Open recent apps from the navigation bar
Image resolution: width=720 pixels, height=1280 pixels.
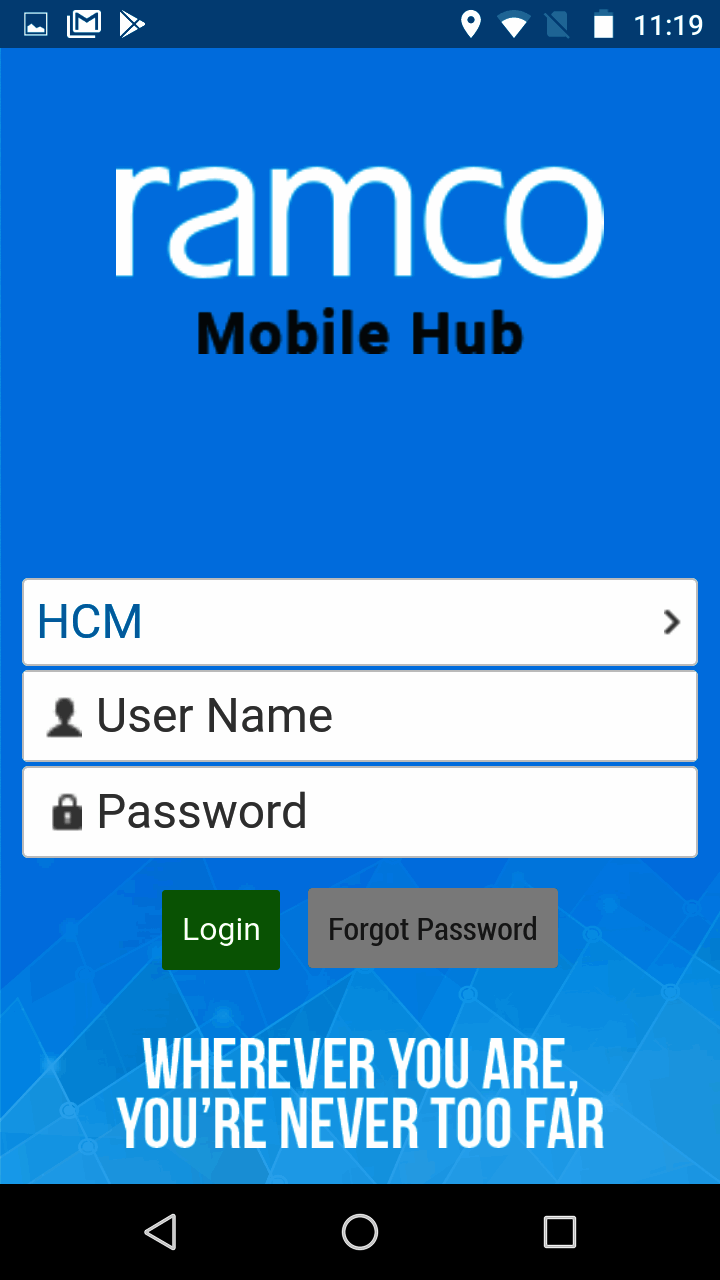(x=559, y=1232)
